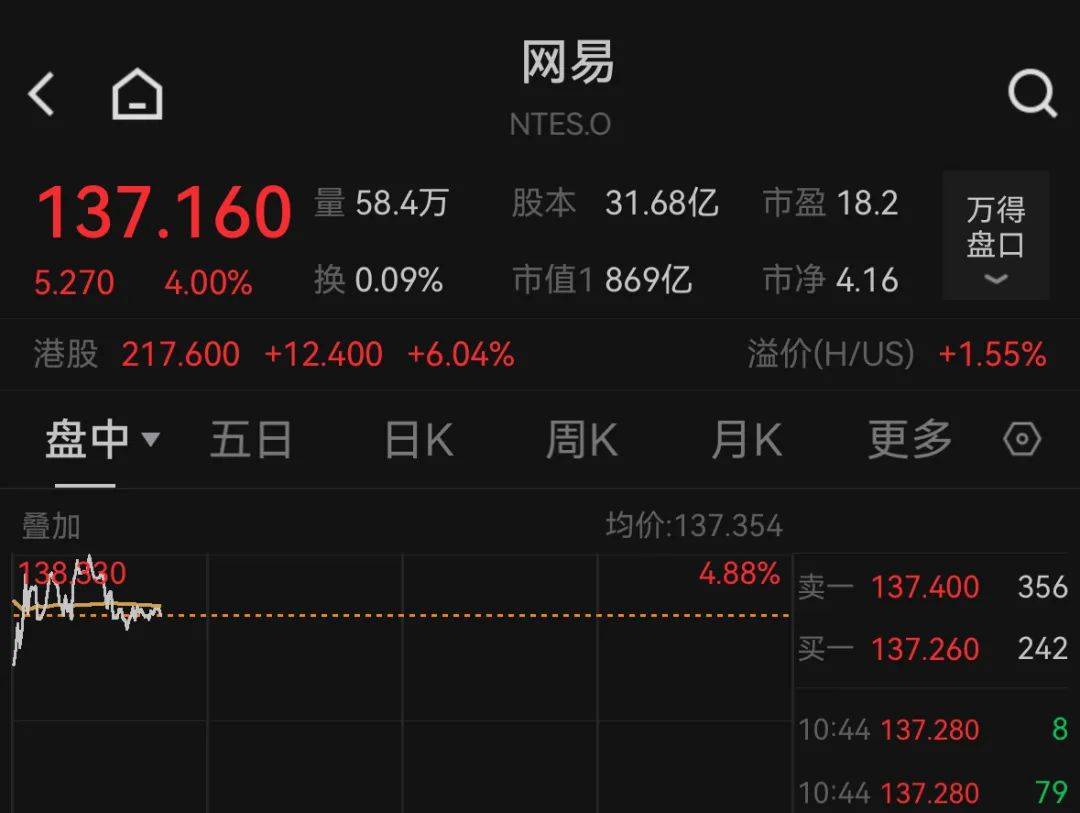Go back using the arrow
The image size is (1080, 813).
[42, 95]
